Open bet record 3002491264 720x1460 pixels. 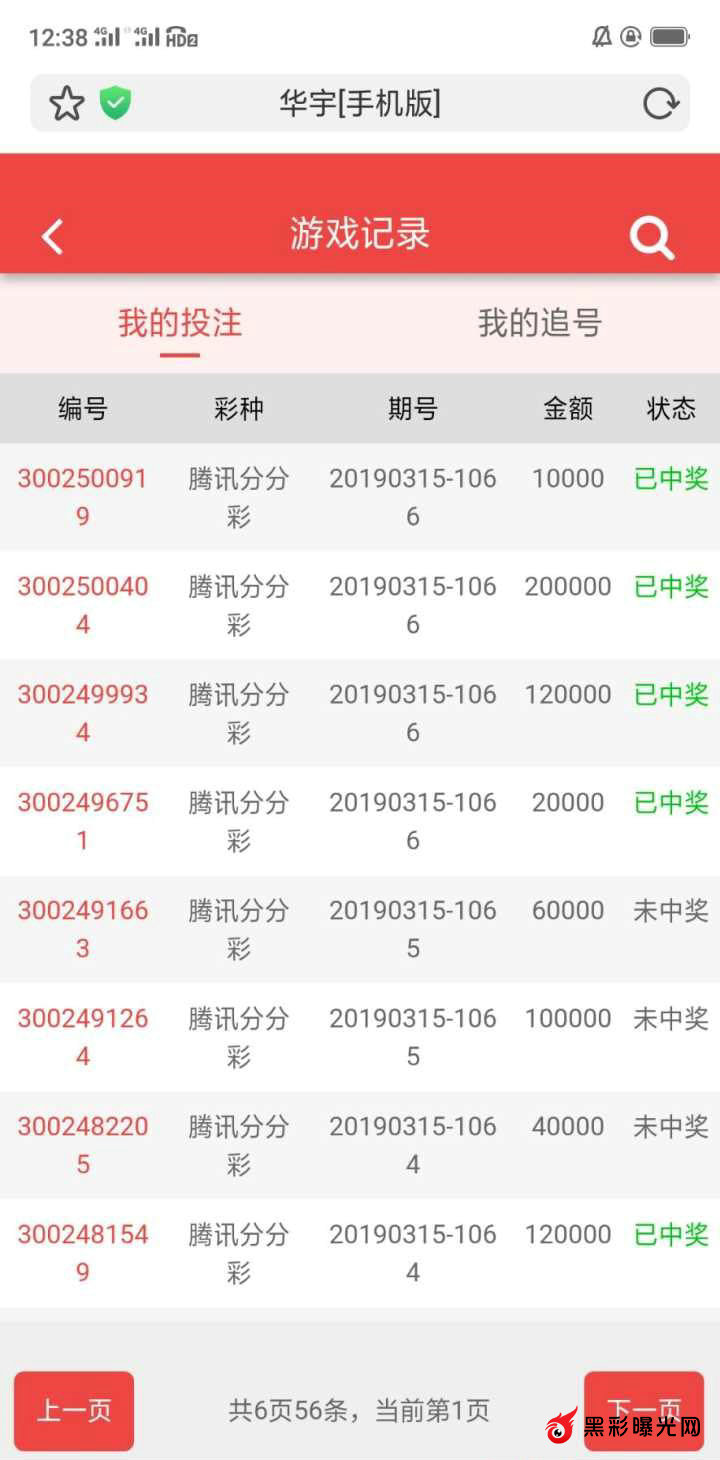(x=82, y=1036)
